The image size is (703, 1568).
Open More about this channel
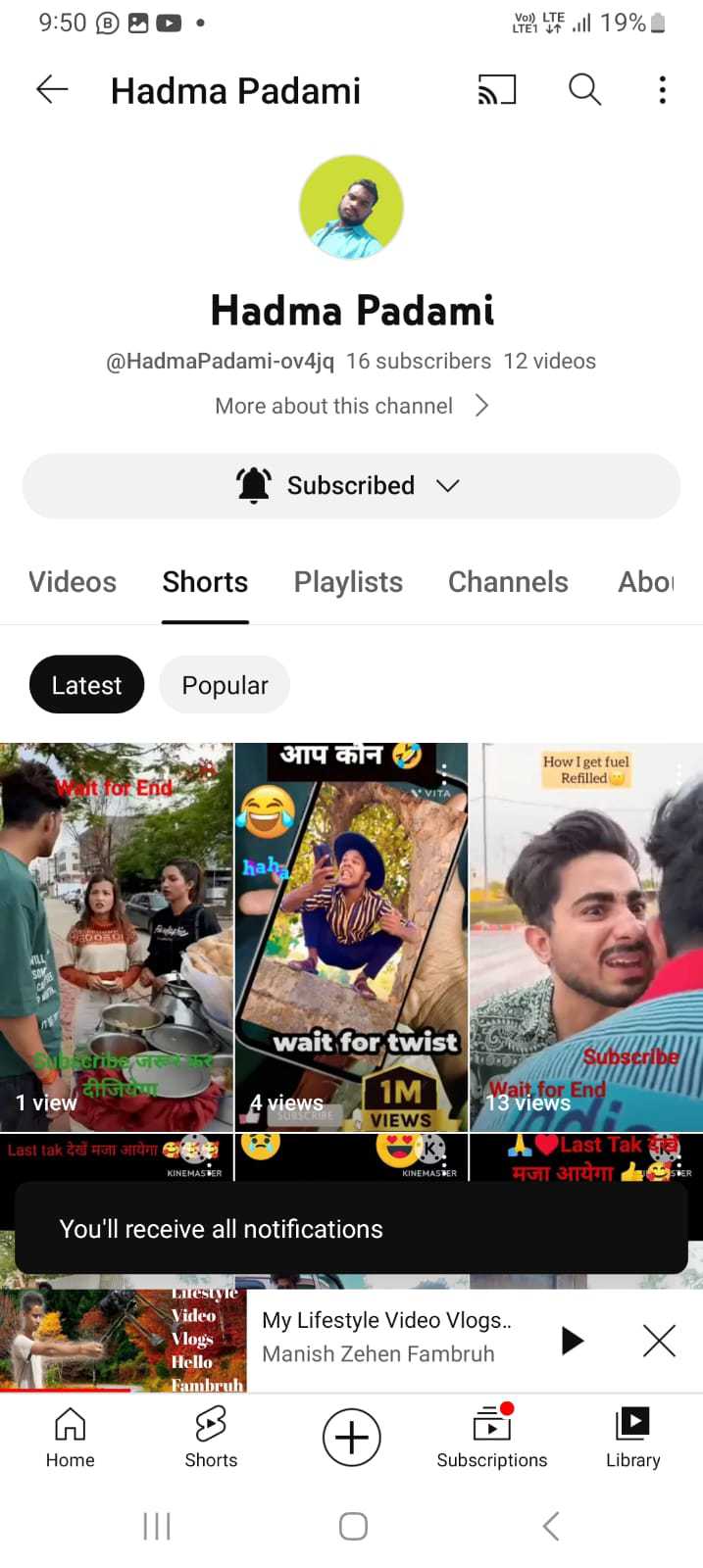point(352,406)
